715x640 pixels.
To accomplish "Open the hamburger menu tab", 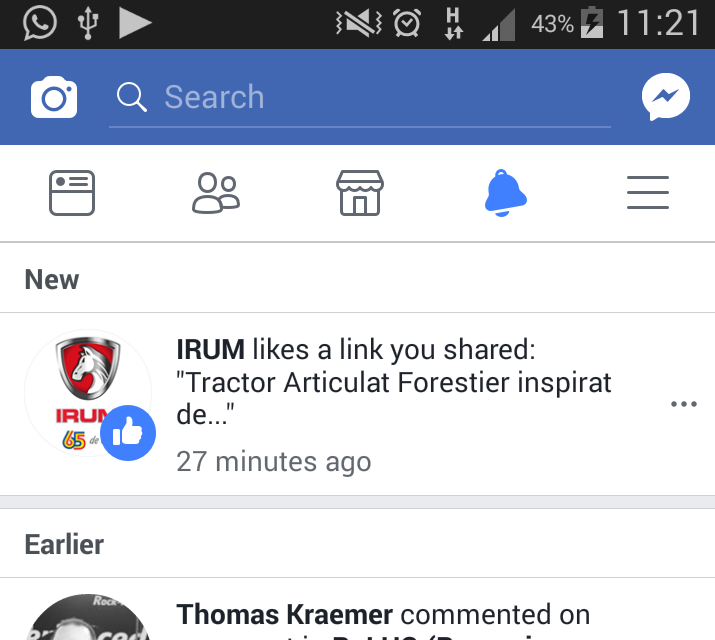I will pyautogui.click(x=648, y=192).
